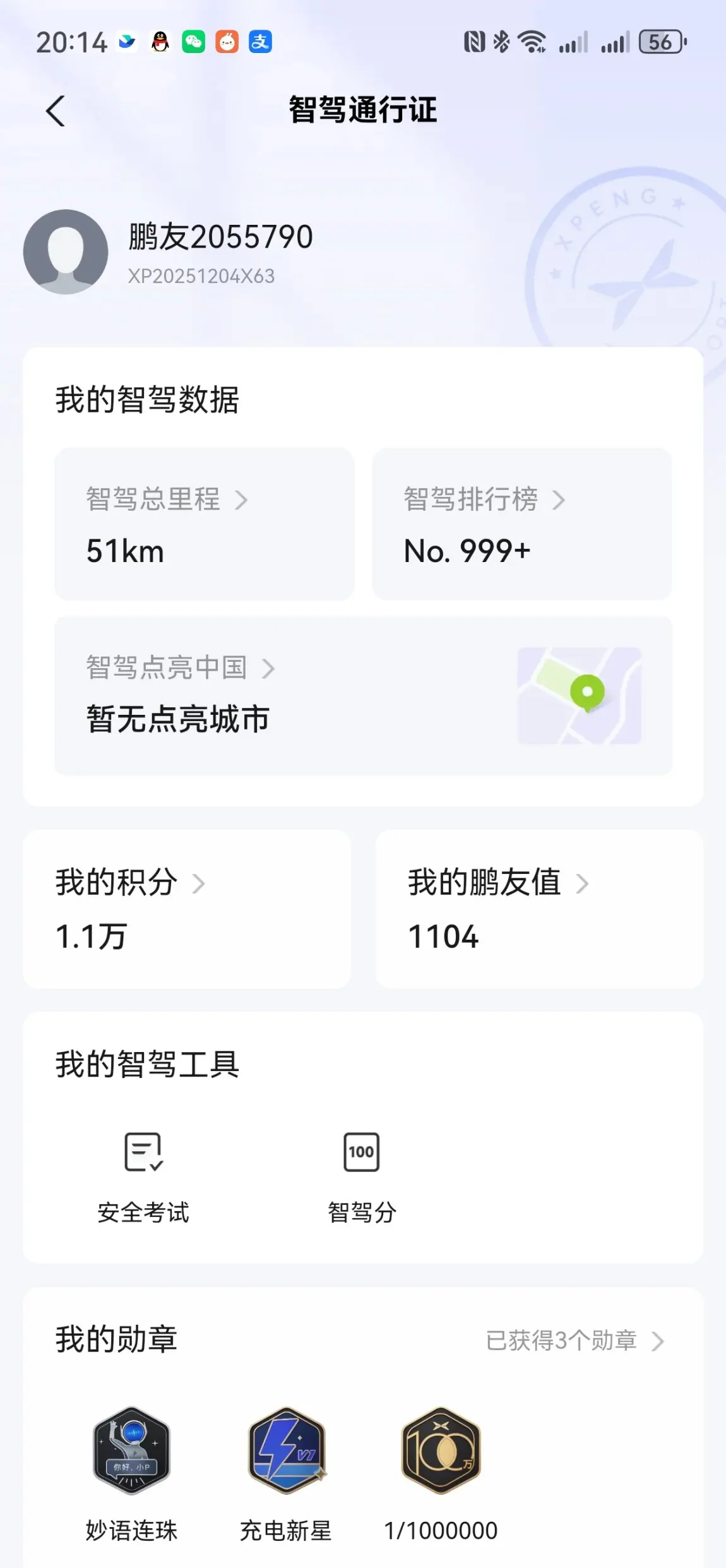This screenshot has height=1568, width=726.
Task: Open 智驾点亮中国 city map card
Action: (x=363, y=696)
